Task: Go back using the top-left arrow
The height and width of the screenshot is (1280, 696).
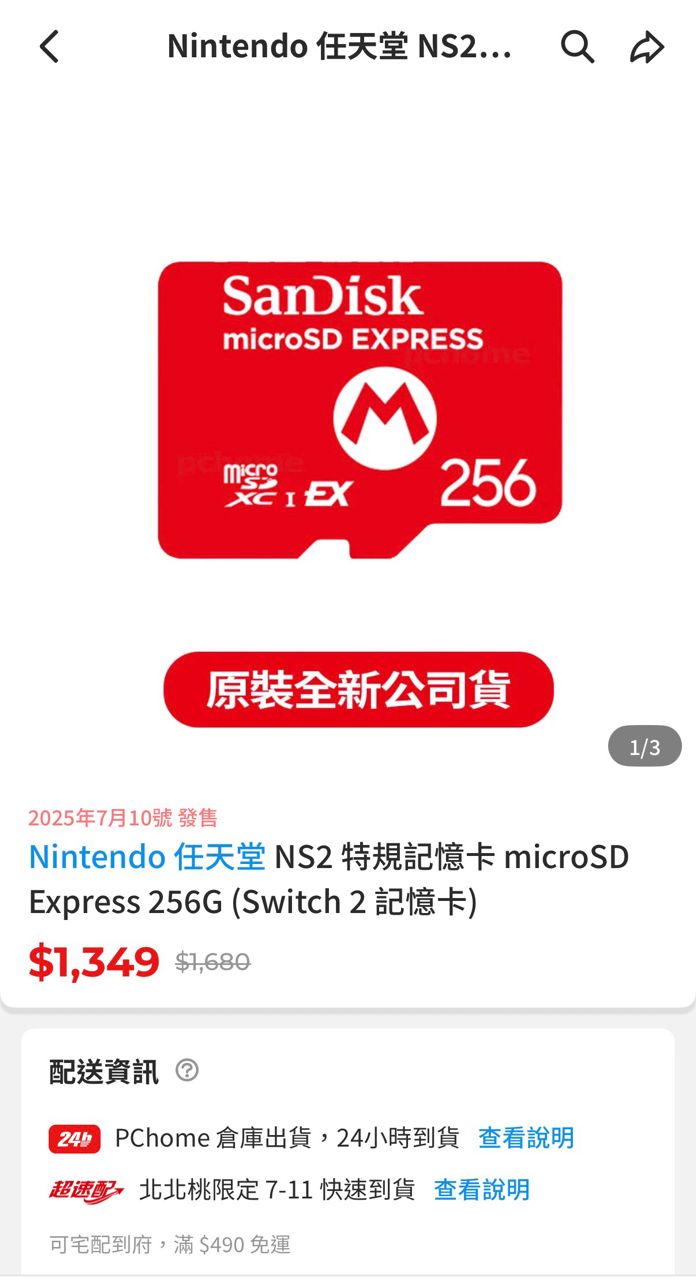Action: [x=49, y=47]
